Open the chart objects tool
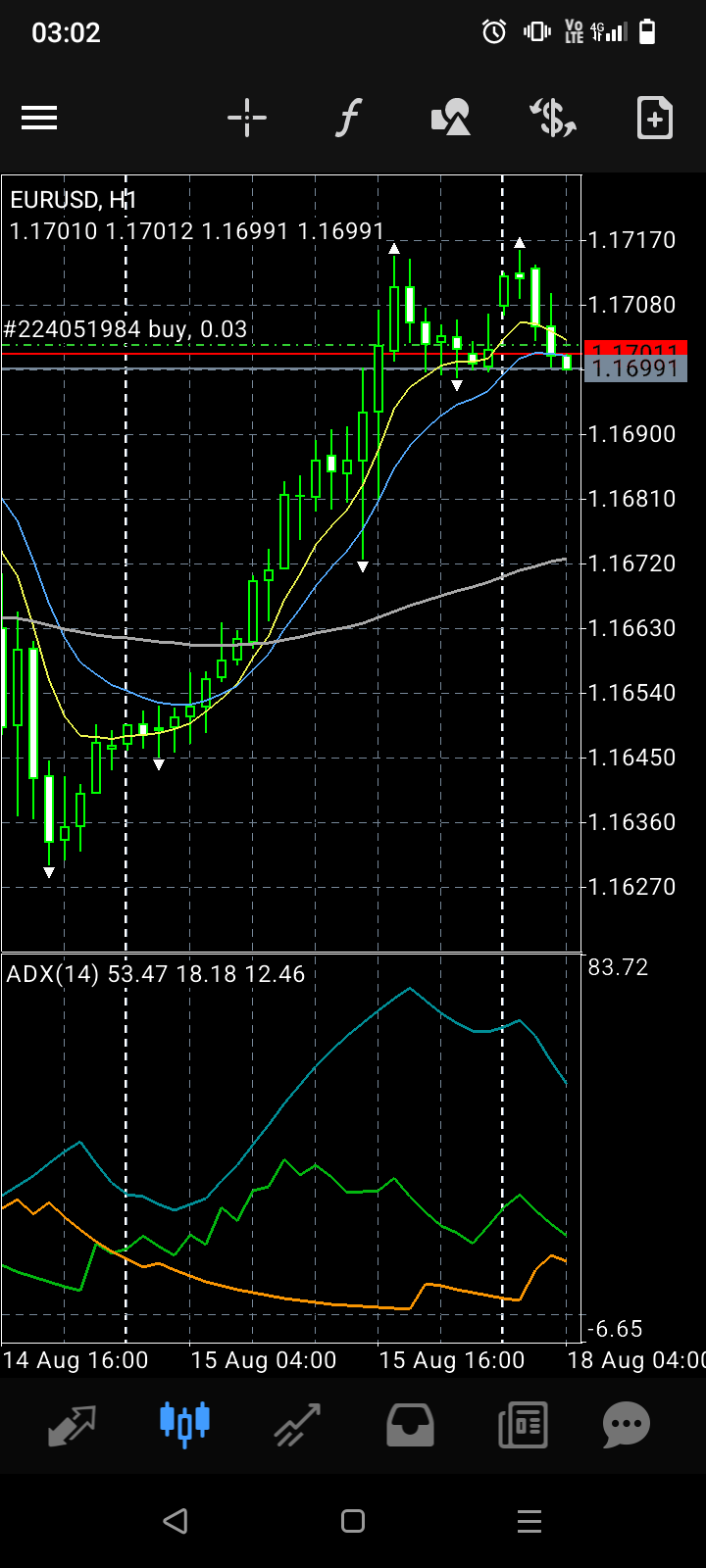Viewport: 706px width, 1568px height. pos(451,119)
